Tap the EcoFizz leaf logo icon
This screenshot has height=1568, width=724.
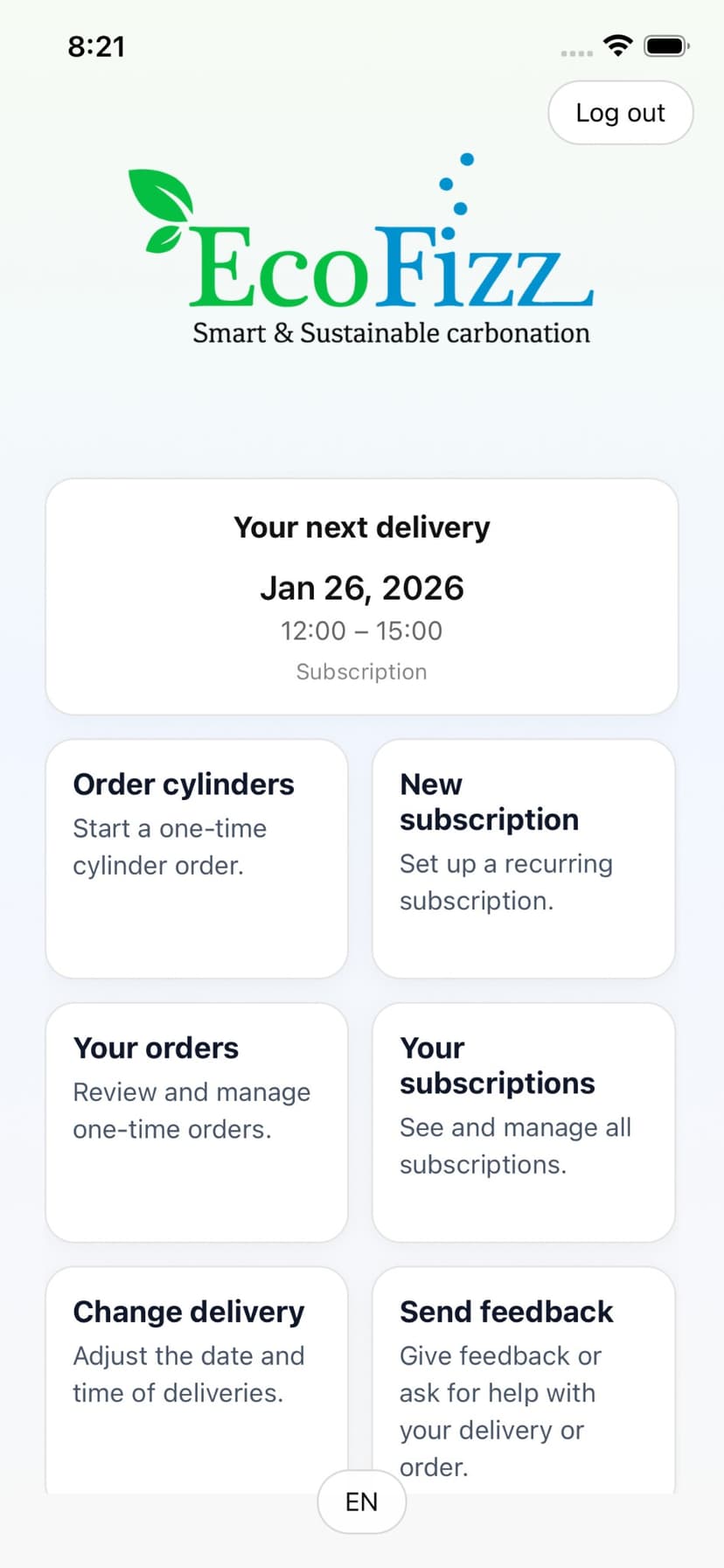(x=162, y=201)
